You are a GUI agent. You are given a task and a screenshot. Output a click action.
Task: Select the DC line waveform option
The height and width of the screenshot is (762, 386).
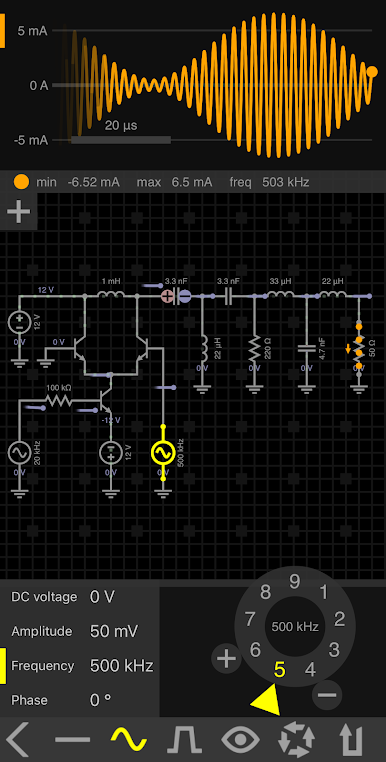pos(72,740)
